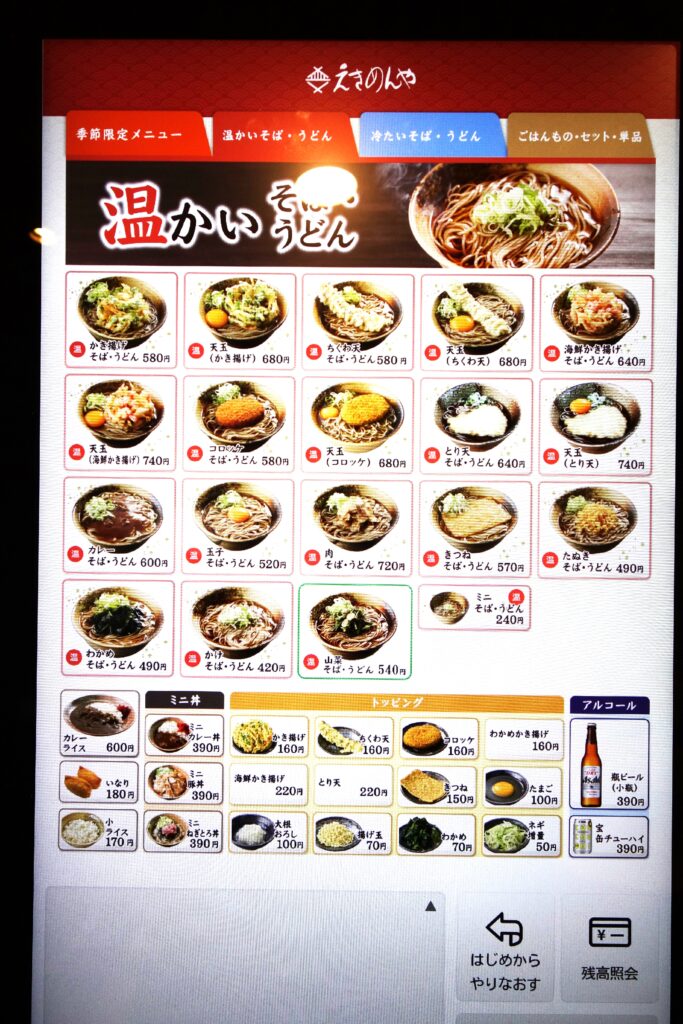Image resolution: width=683 pixels, height=1024 pixels.
Task: Pick かけそば・うどん for 420円
Action: click(x=237, y=629)
